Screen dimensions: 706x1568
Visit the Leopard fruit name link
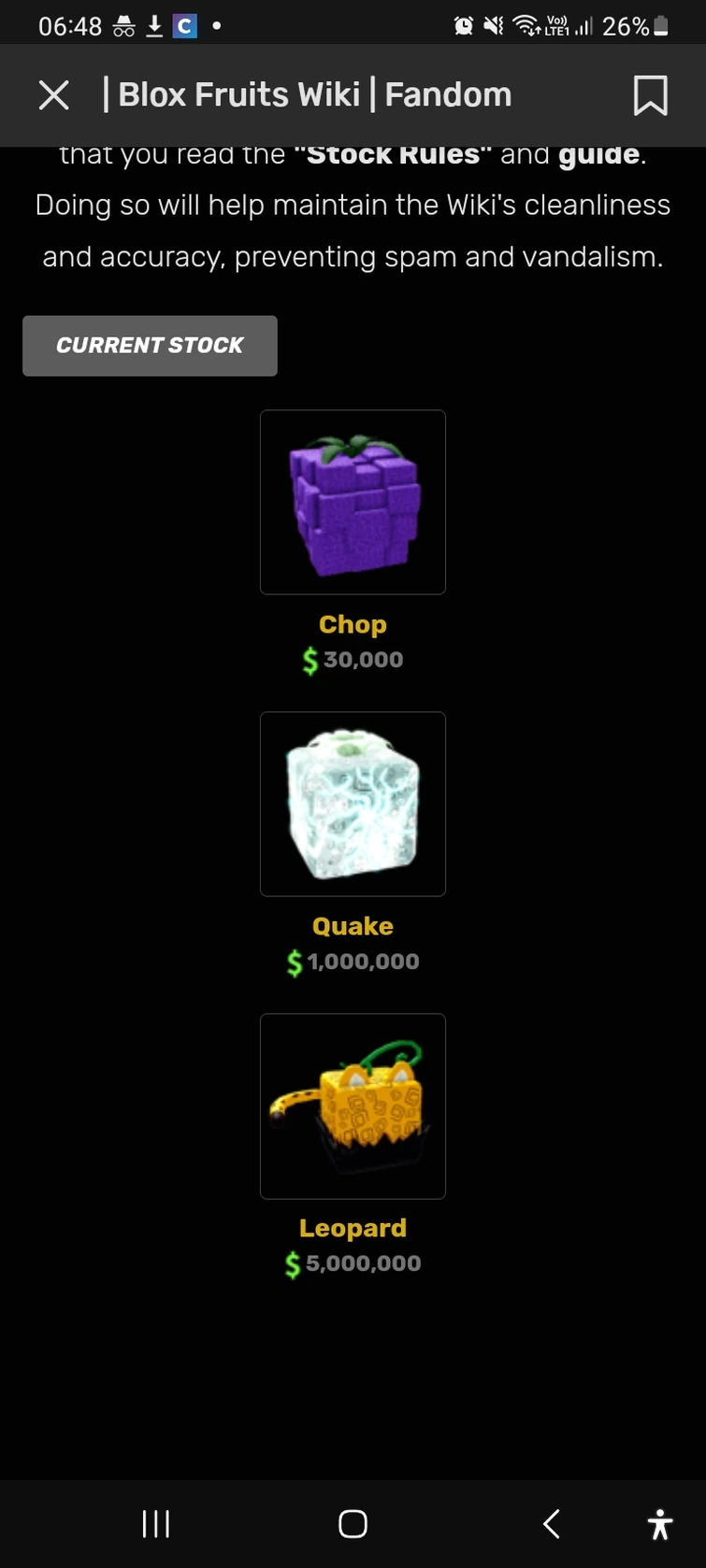pyautogui.click(x=353, y=1228)
